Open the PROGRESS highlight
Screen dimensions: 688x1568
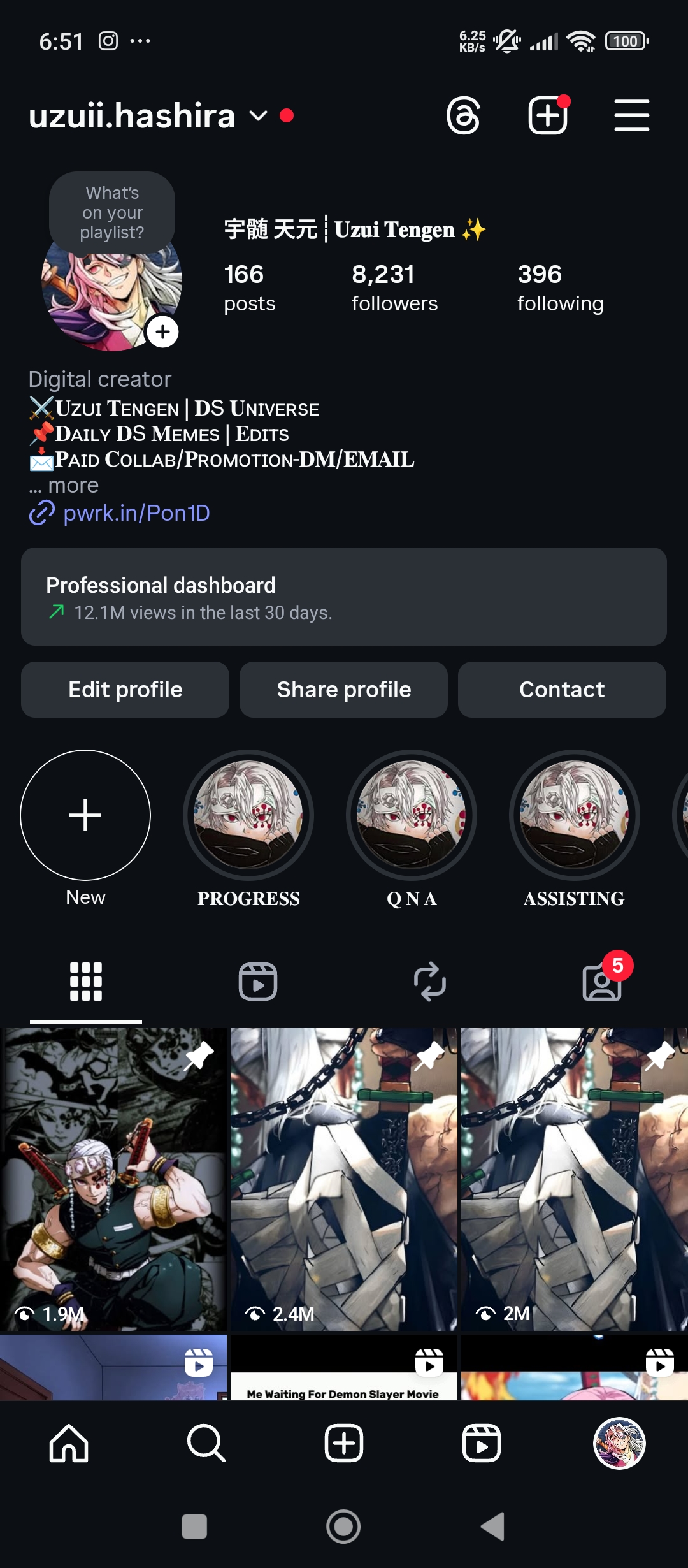tap(248, 815)
